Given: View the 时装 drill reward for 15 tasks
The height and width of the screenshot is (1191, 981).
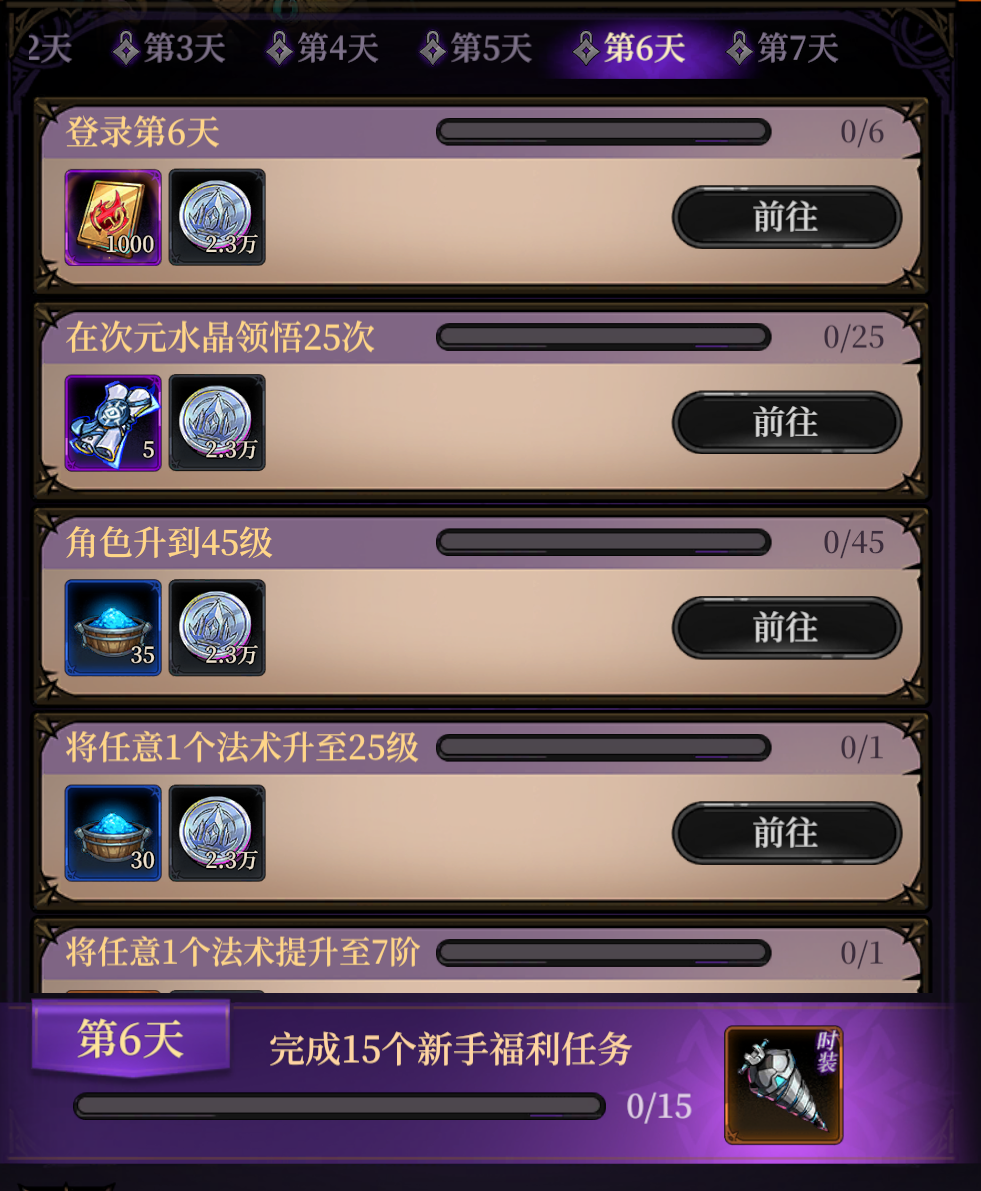Looking at the screenshot, I should point(784,1085).
